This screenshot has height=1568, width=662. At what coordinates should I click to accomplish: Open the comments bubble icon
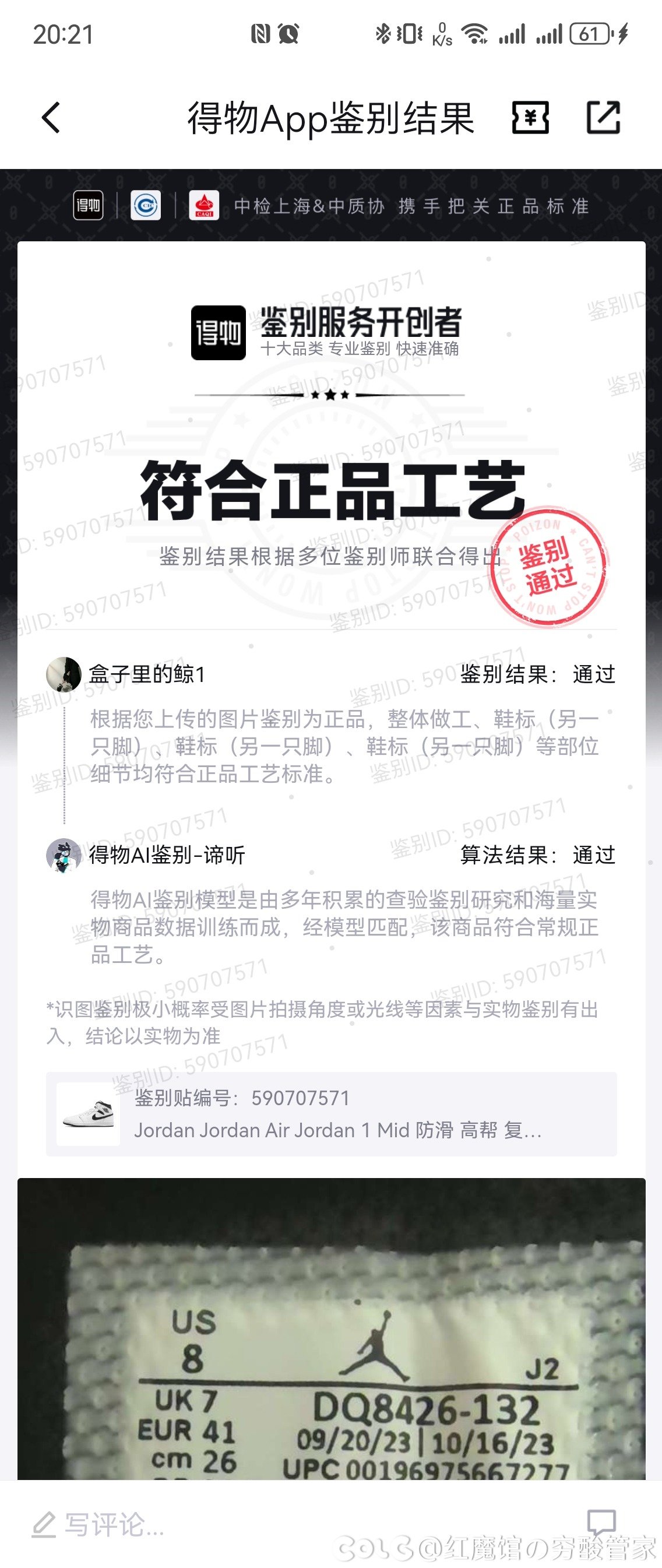[x=601, y=1522]
